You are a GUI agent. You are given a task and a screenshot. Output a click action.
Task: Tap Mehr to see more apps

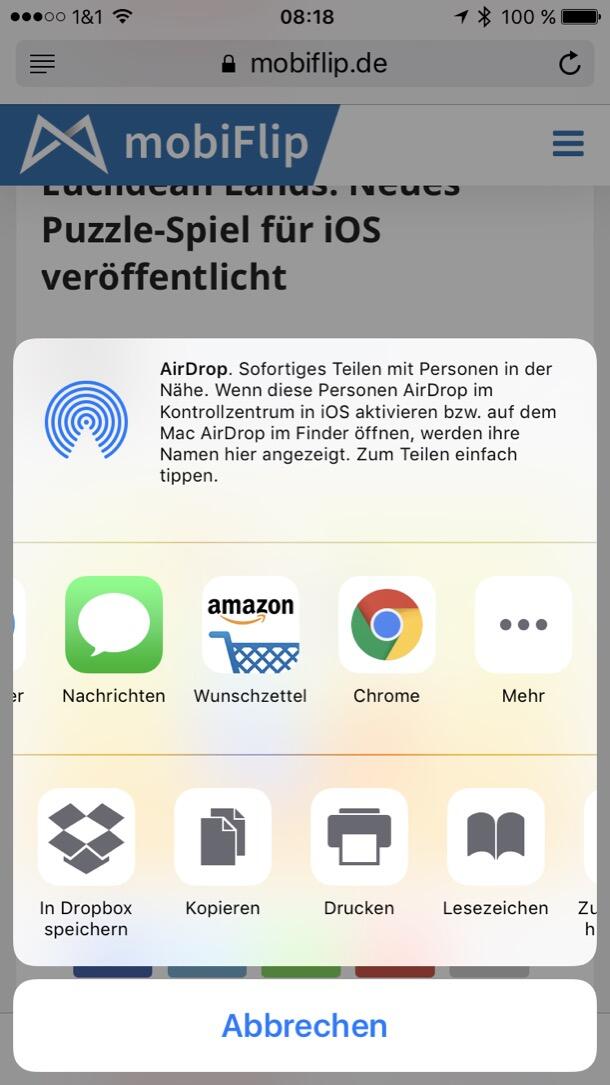point(523,625)
